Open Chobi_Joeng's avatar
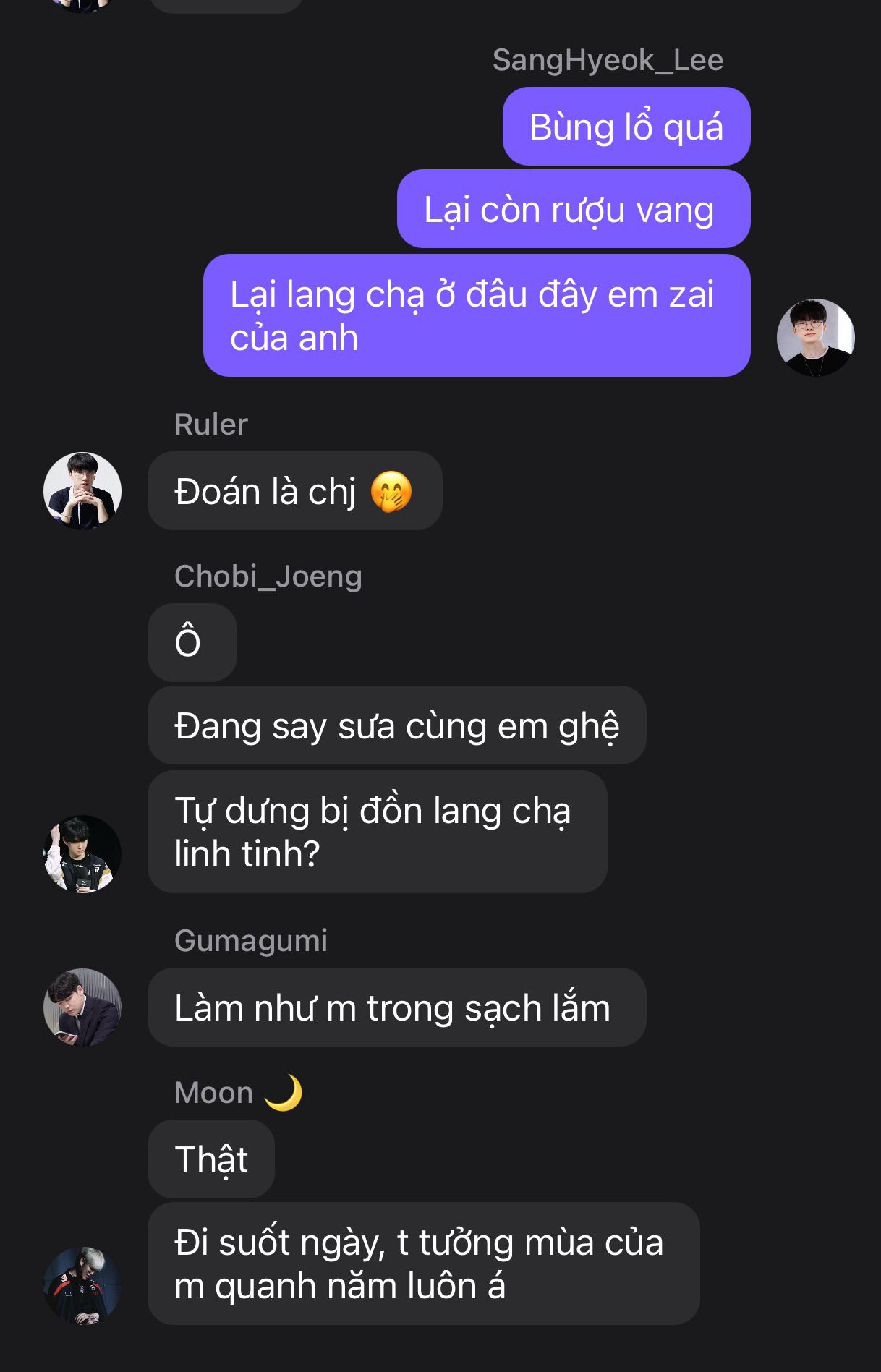 tap(82, 854)
